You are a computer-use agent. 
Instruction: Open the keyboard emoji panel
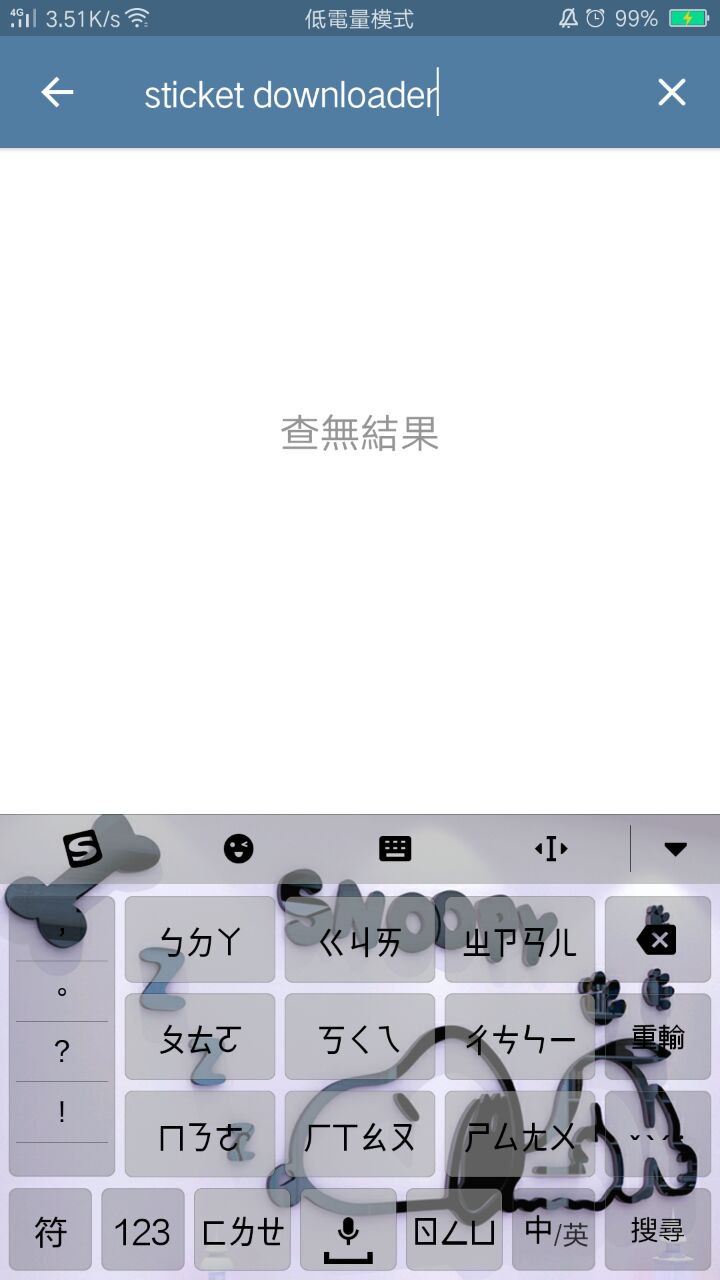(238, 849)
